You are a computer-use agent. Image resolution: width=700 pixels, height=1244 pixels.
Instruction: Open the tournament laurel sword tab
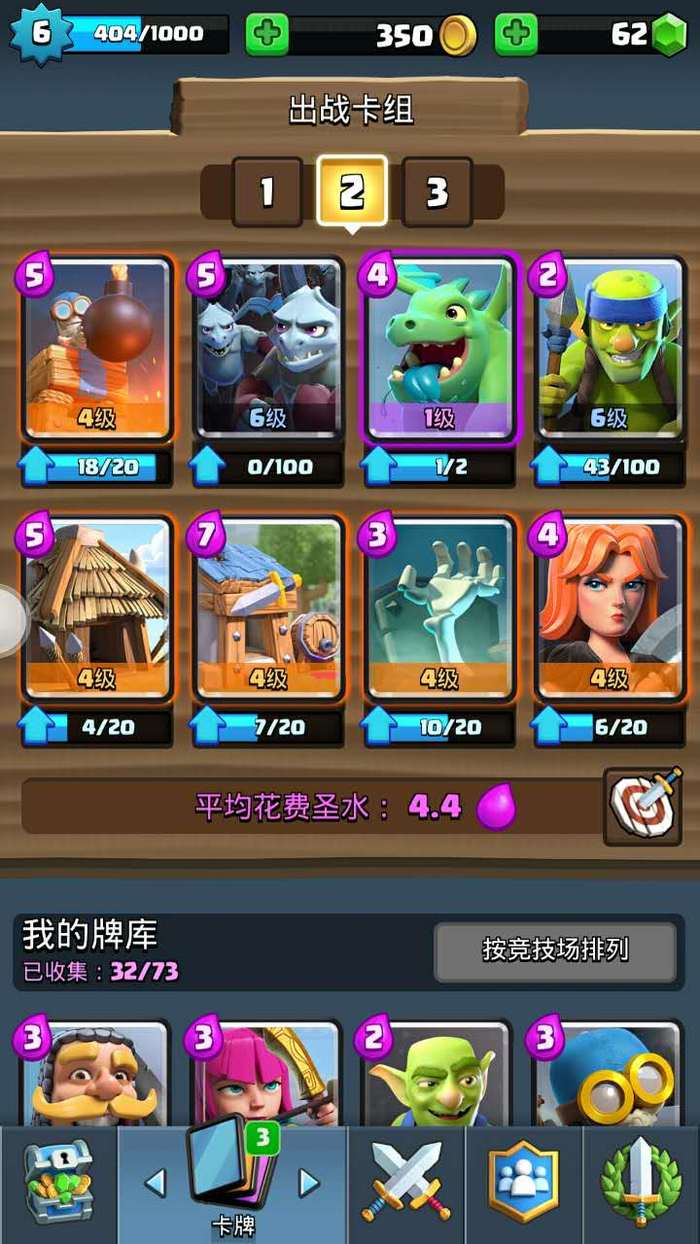641,1182
